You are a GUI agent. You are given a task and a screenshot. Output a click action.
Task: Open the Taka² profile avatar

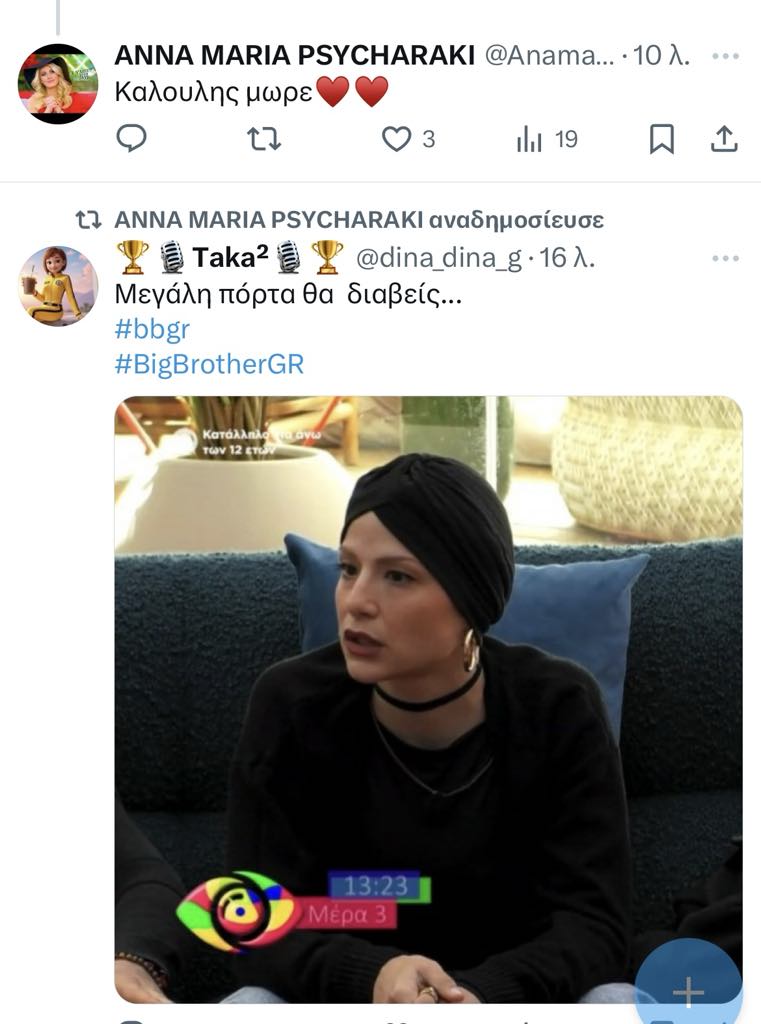point(58,286)
